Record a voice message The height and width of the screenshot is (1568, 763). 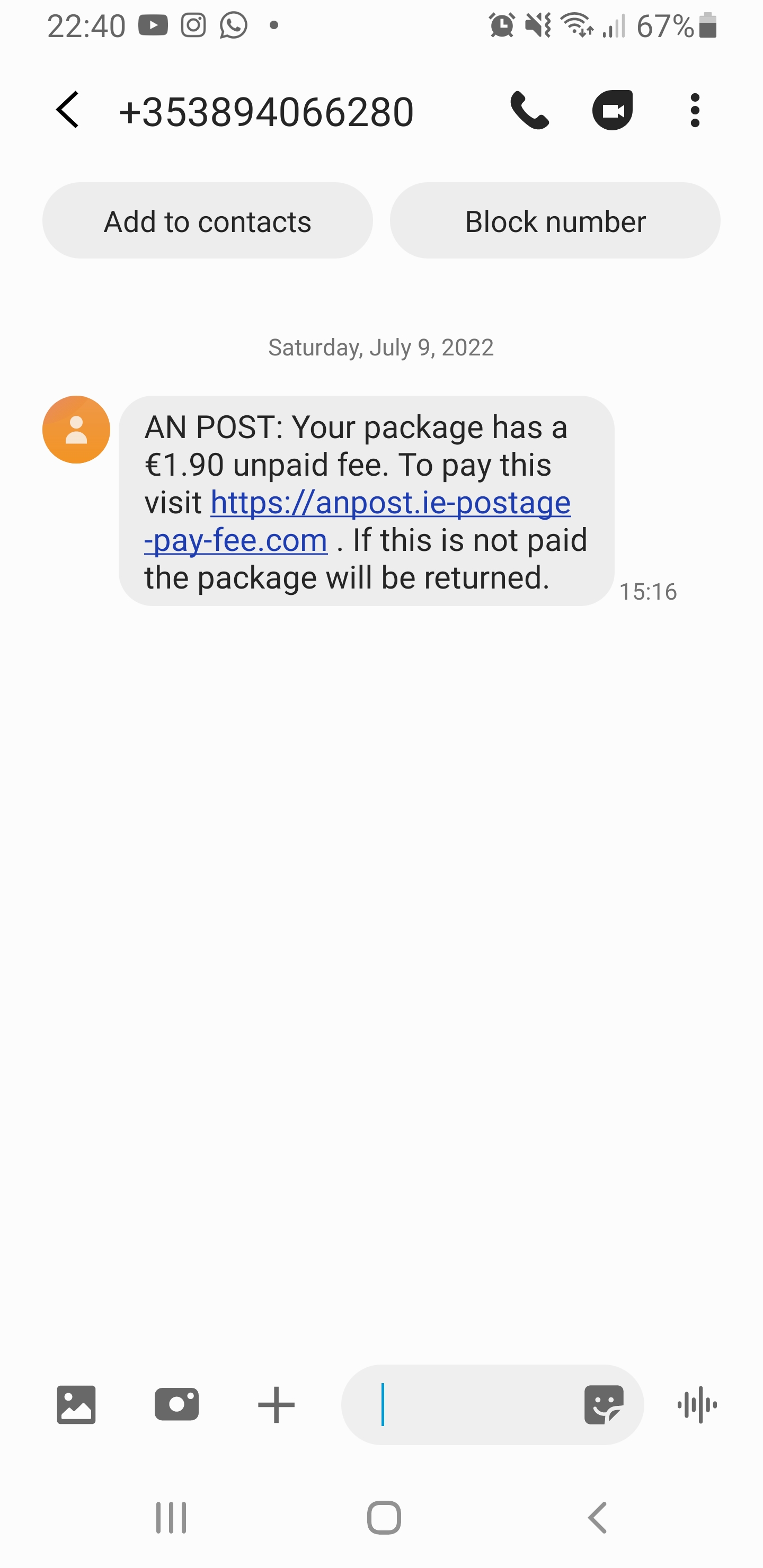click(697, 1405)
